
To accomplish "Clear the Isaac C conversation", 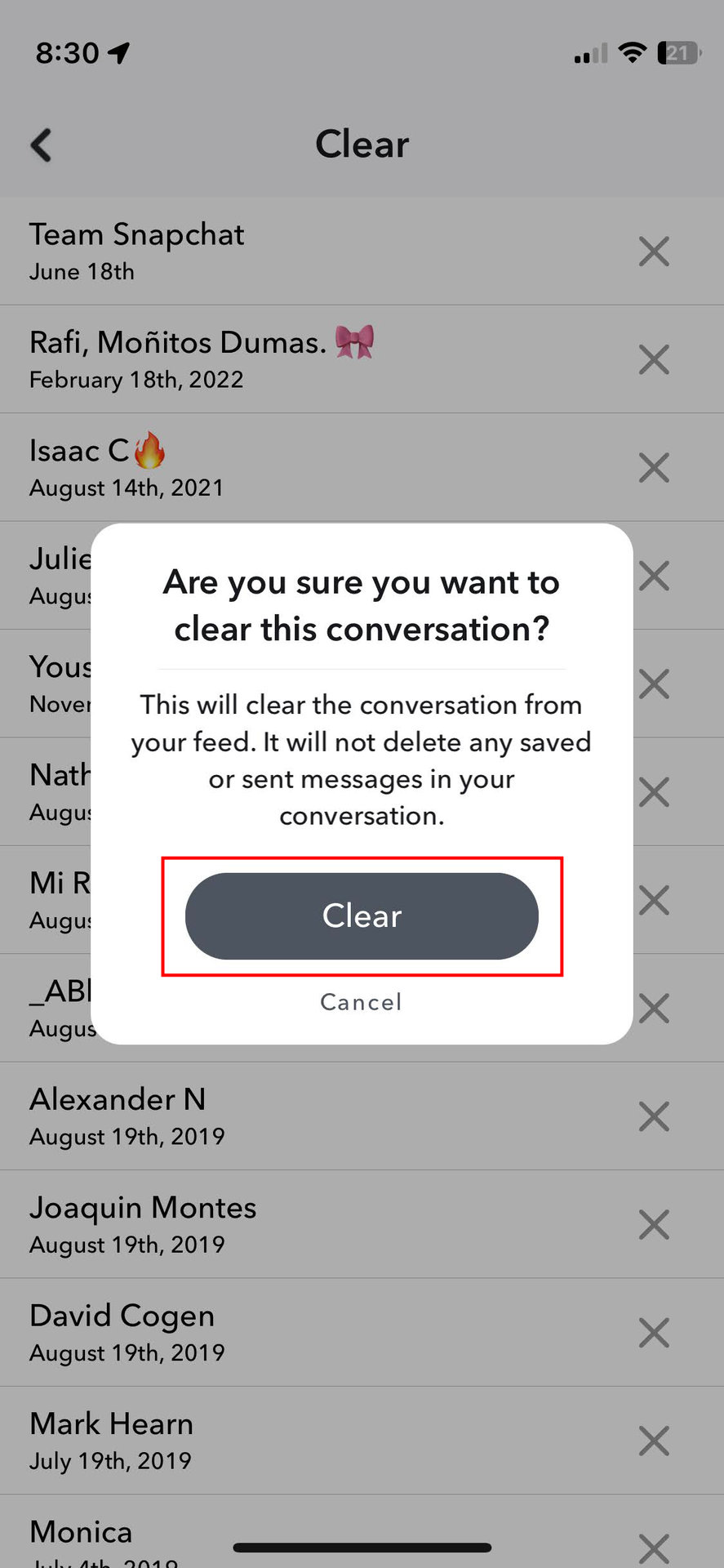I will 654,468.
